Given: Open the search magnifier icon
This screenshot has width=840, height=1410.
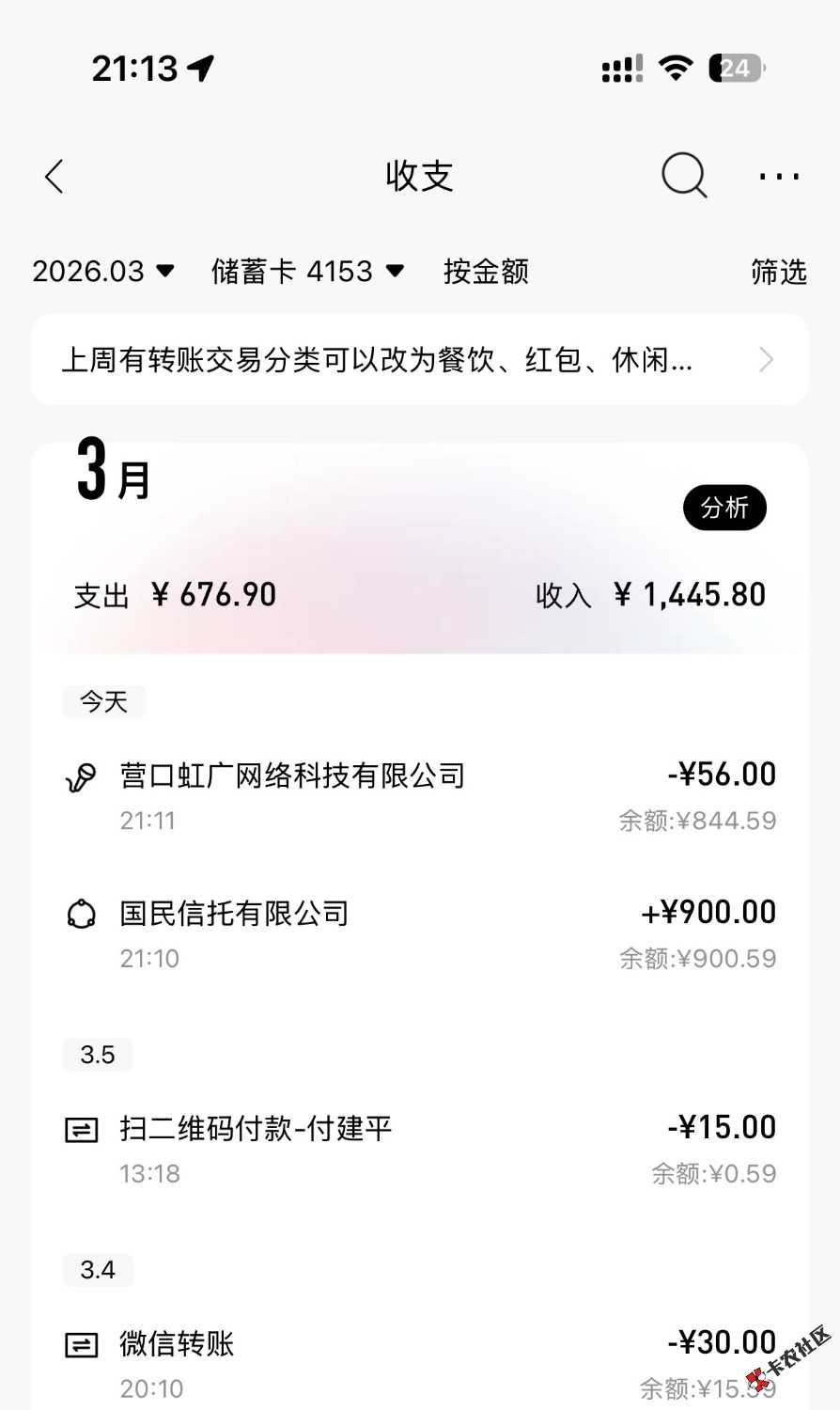Looking at the screenshot, I should pos(683,175).
